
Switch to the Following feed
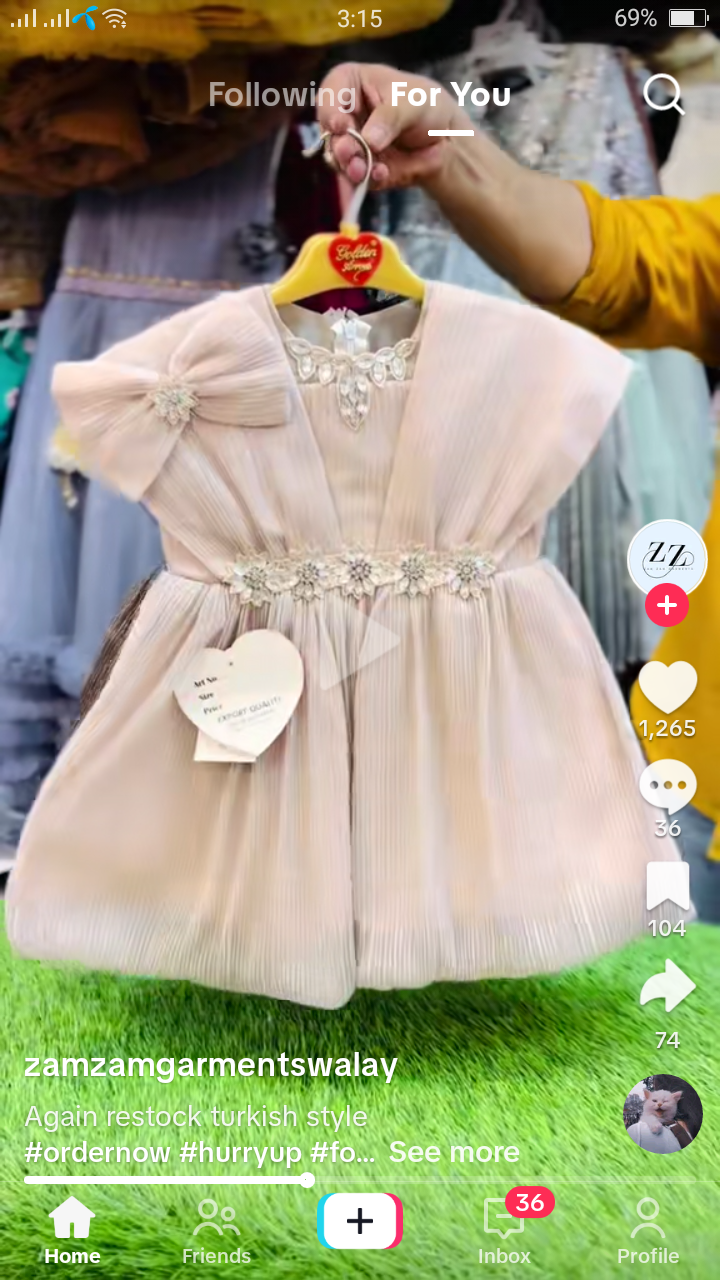click(282, 95)
